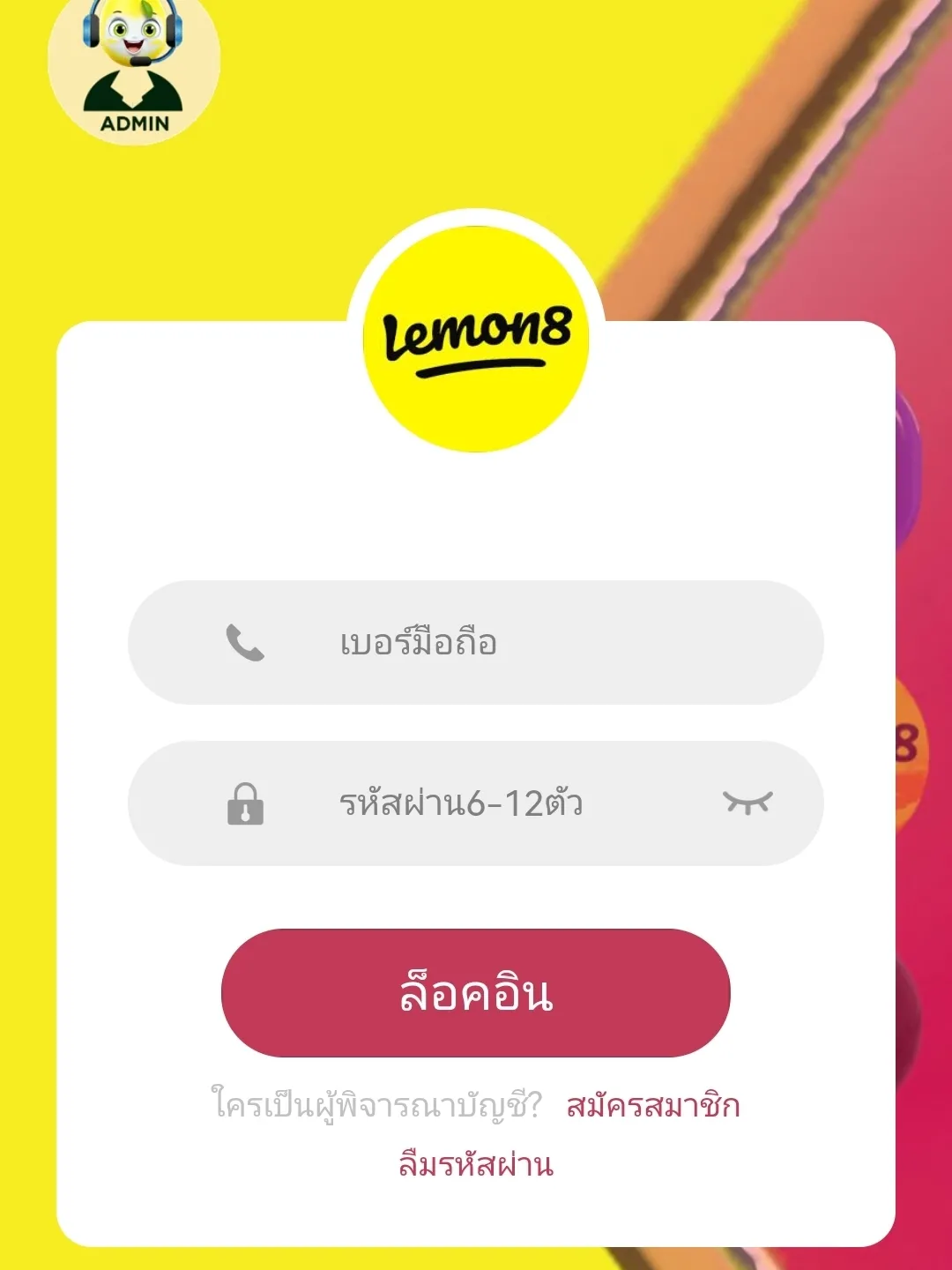Click the เบอร์มือถือ input field
The height and width of the screenshot is (1270, 952).
[x=476, y=642]
